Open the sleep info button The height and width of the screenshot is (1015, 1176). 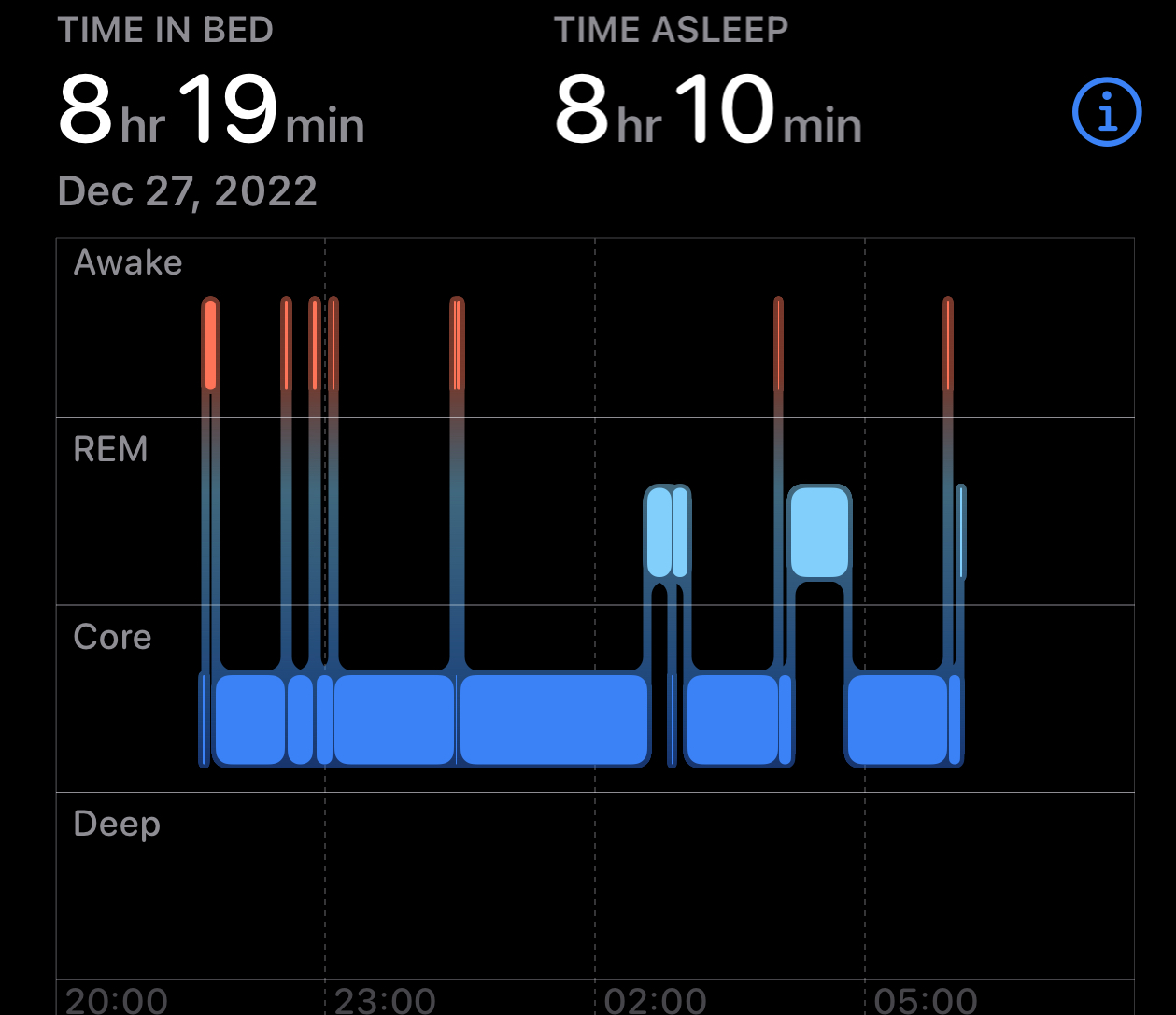(x=1107, y=112)
